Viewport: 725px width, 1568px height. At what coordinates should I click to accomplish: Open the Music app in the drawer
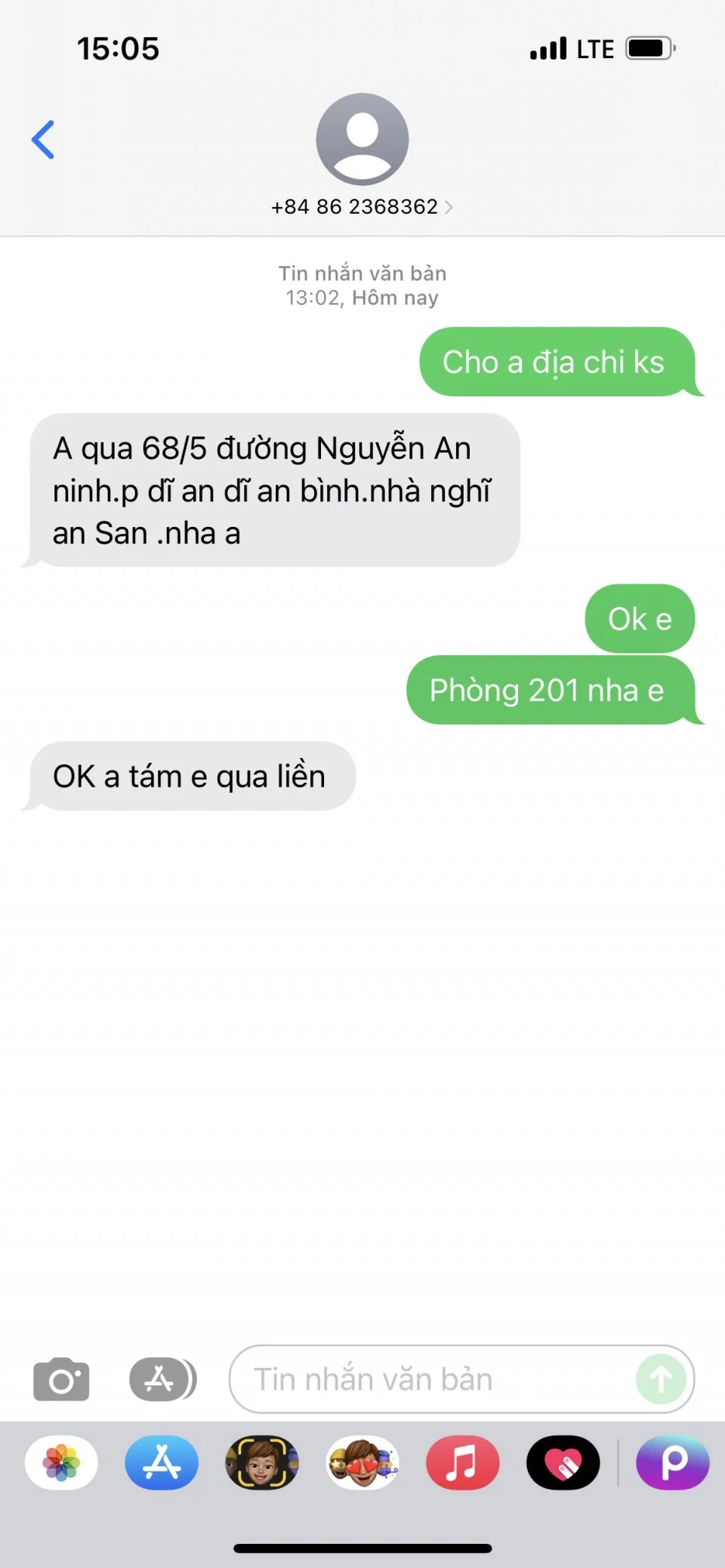click(x=462, y=1463)
